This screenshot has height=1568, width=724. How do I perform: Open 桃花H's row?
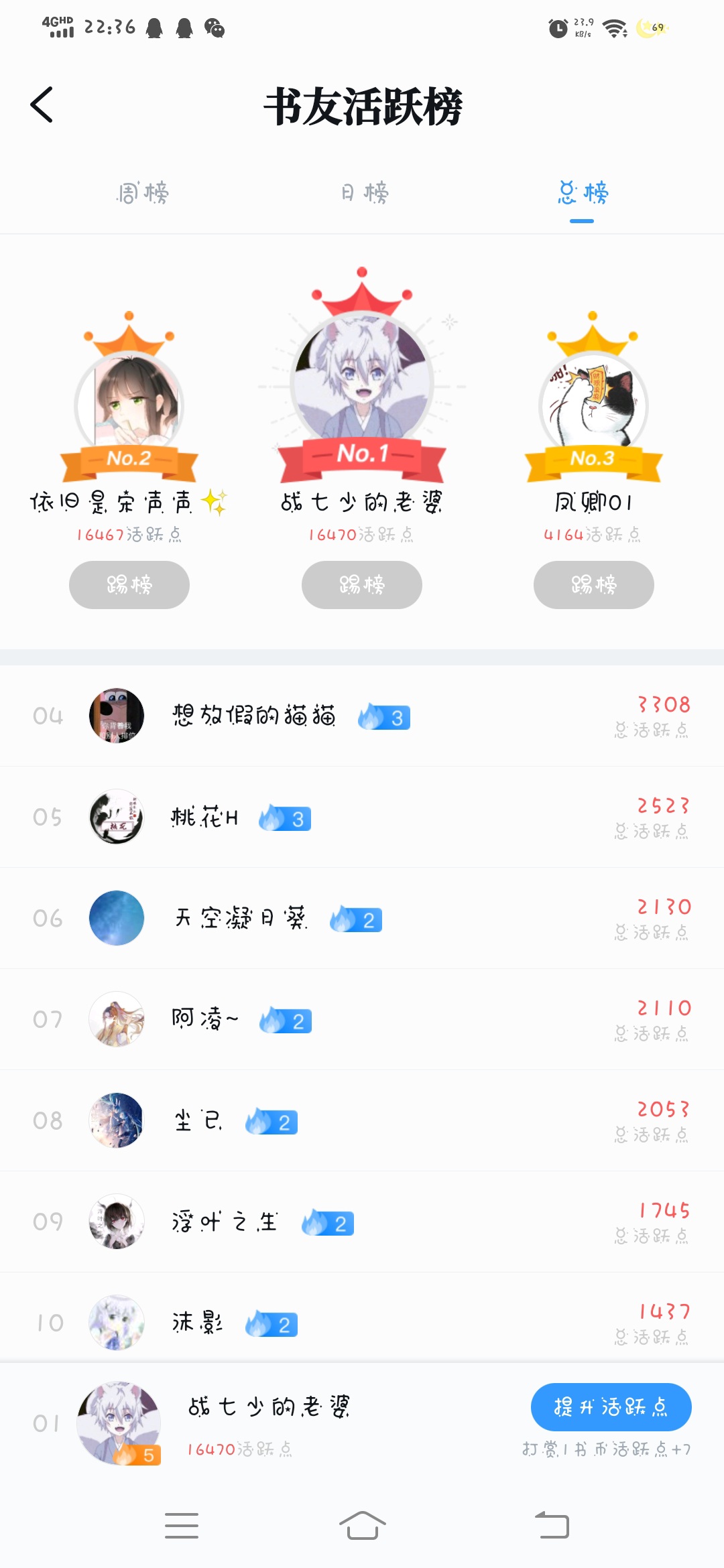point(362,818)
